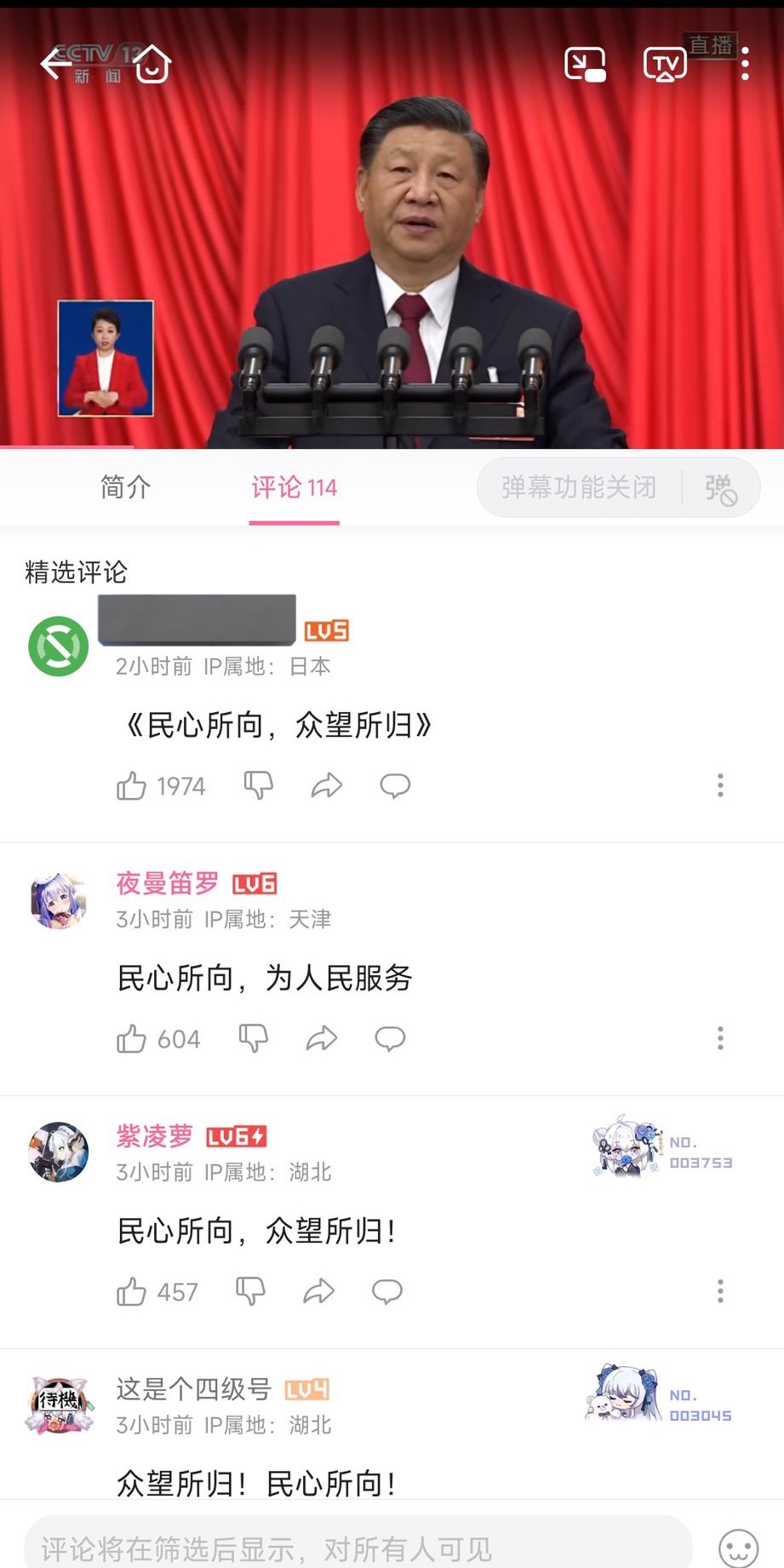Cast the live stream to TV
This screenshot has height=1568, width=784.
click(665, 65)
